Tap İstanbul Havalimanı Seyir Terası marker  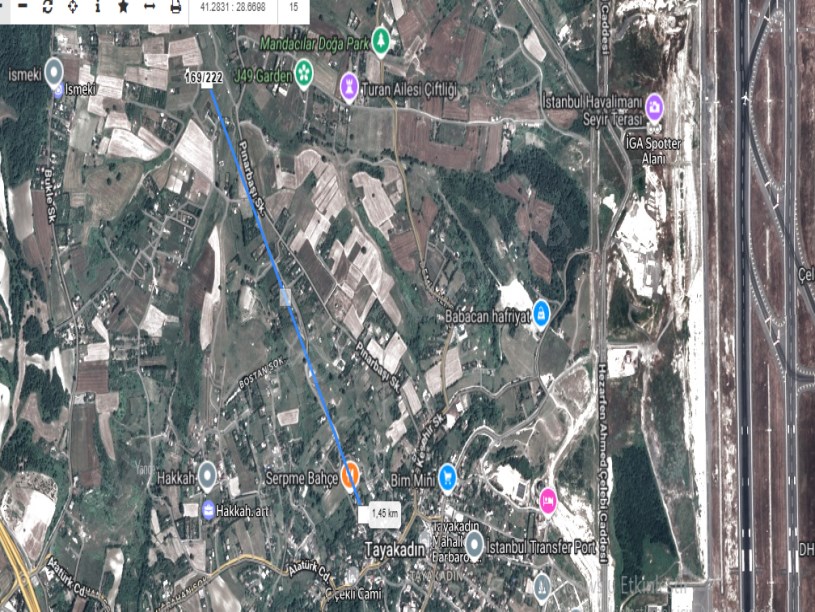[654, 107]
